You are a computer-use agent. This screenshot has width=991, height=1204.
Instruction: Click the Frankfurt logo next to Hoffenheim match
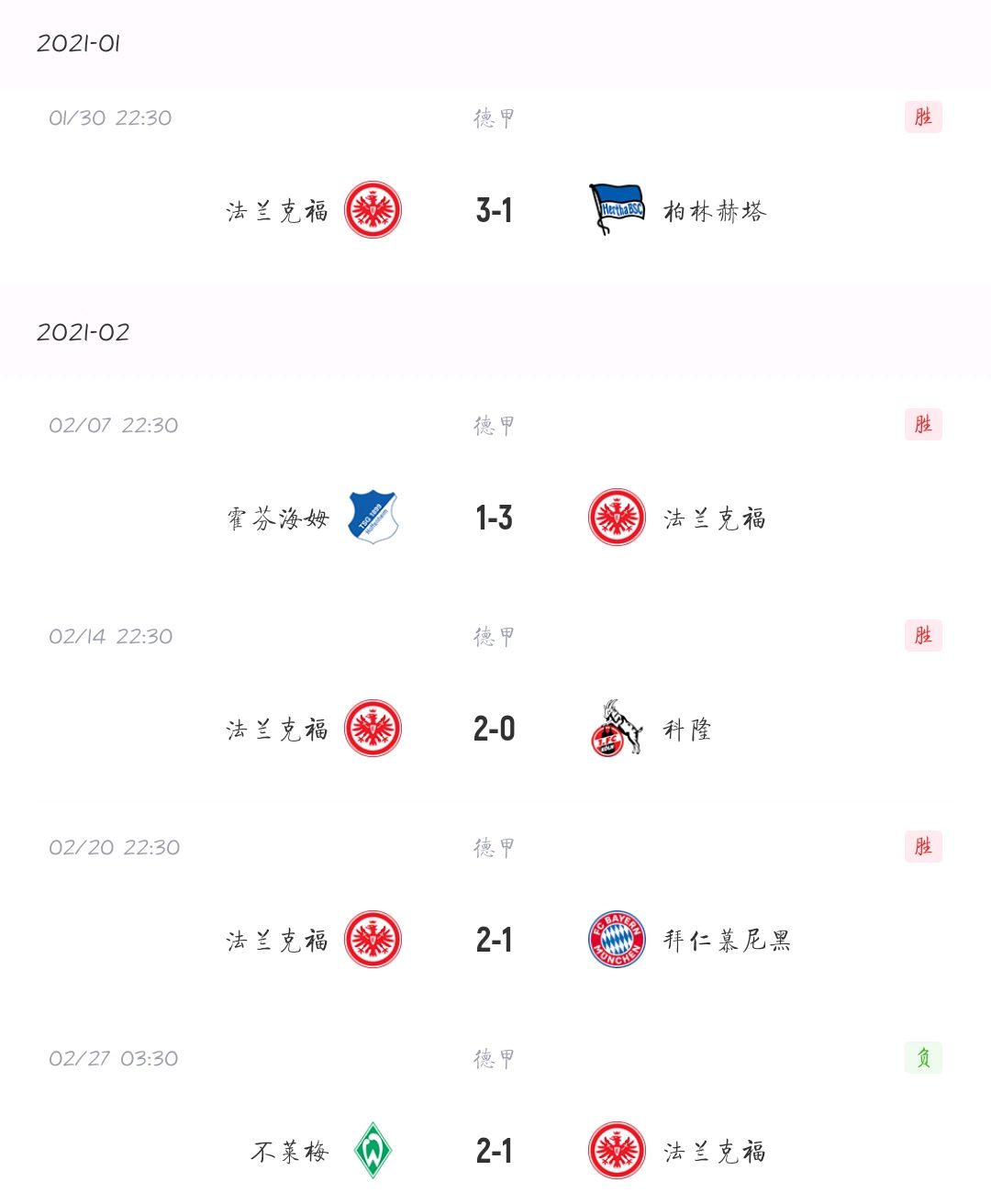click(615, 518)
